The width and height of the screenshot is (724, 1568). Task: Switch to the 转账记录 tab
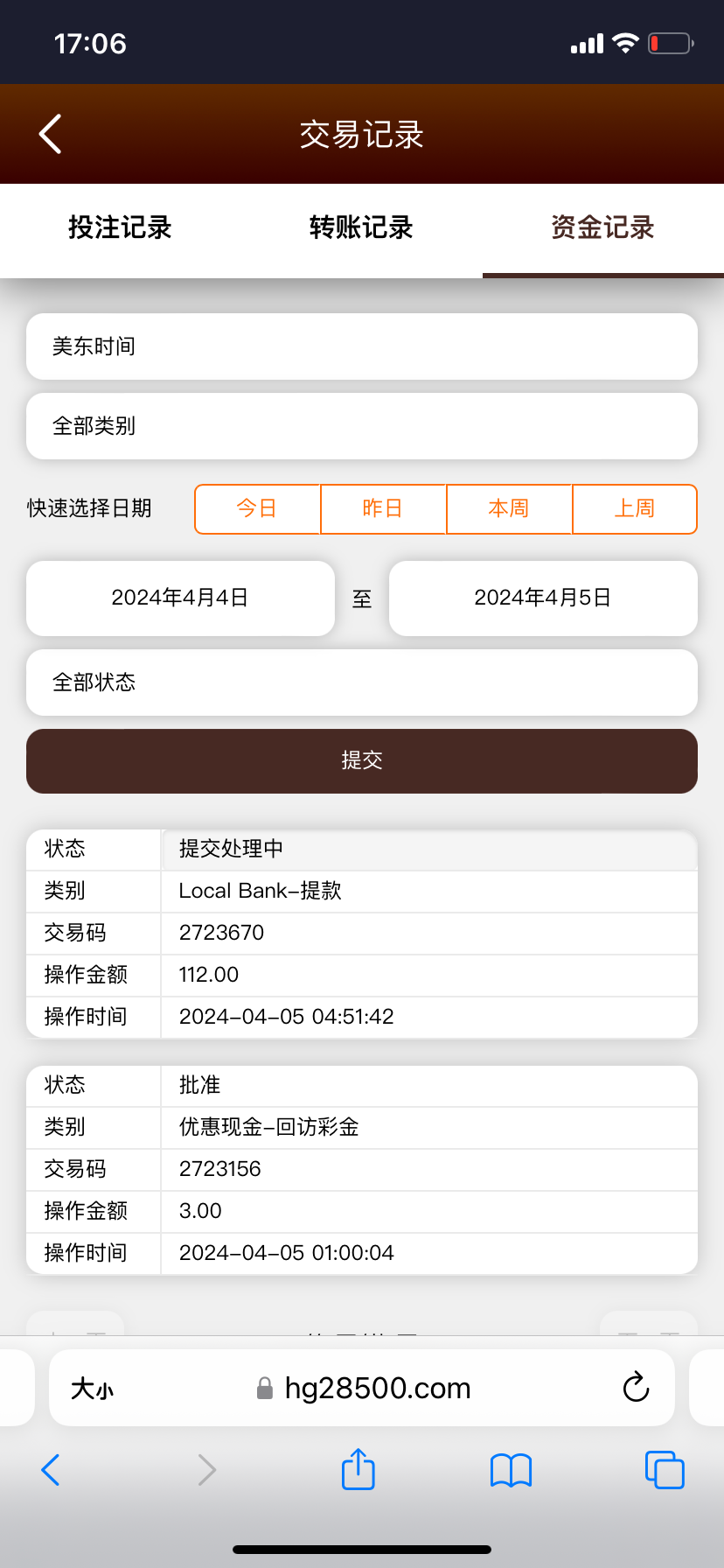361,228
